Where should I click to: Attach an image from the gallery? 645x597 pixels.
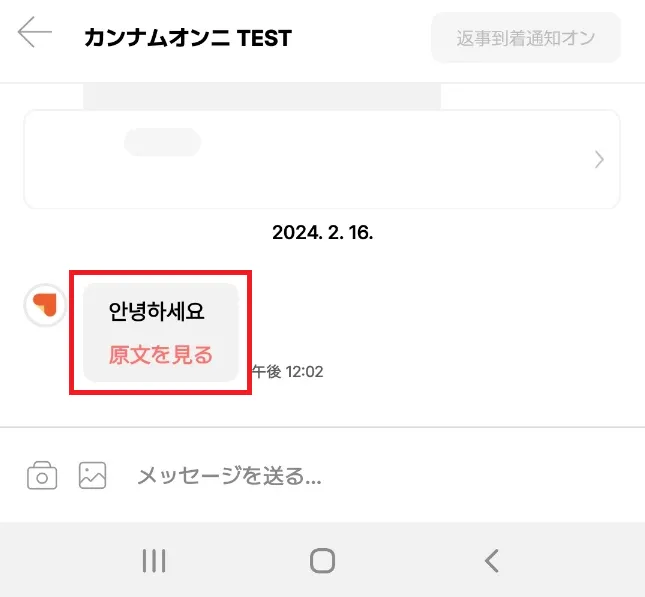92,475
